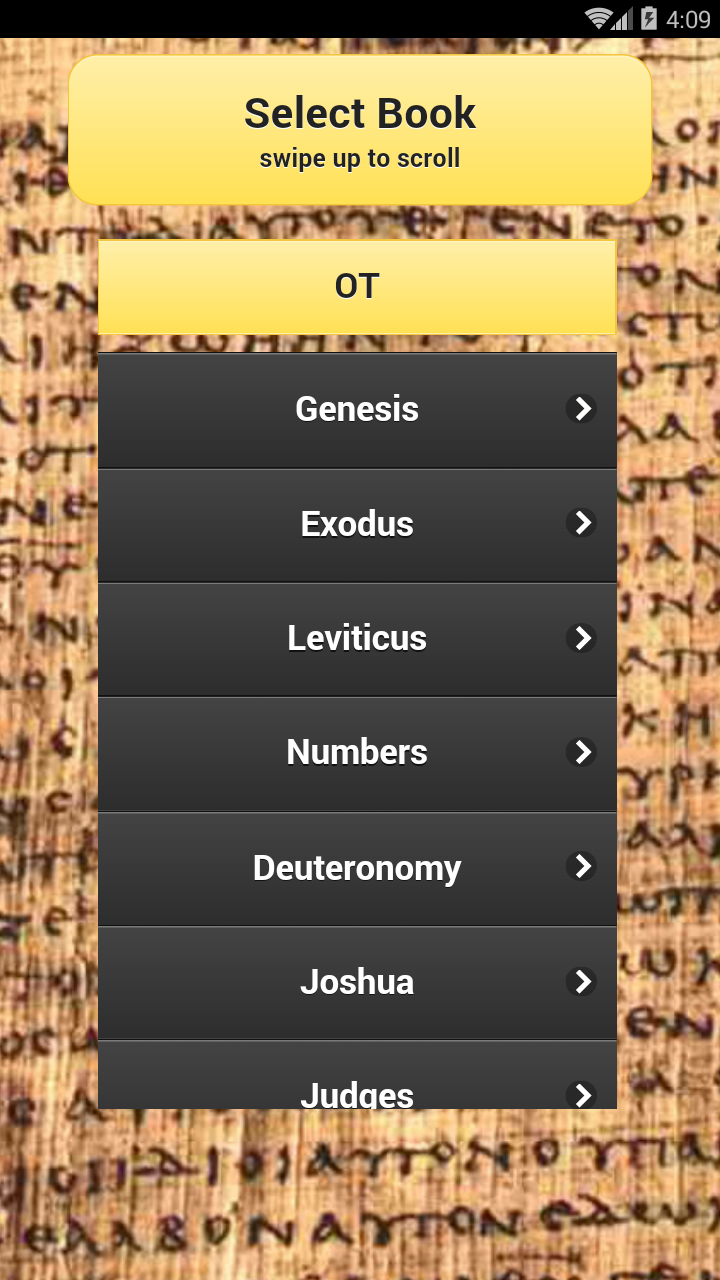
Task: Click the chevron next to Exodus
Action: tap(582, 523)
